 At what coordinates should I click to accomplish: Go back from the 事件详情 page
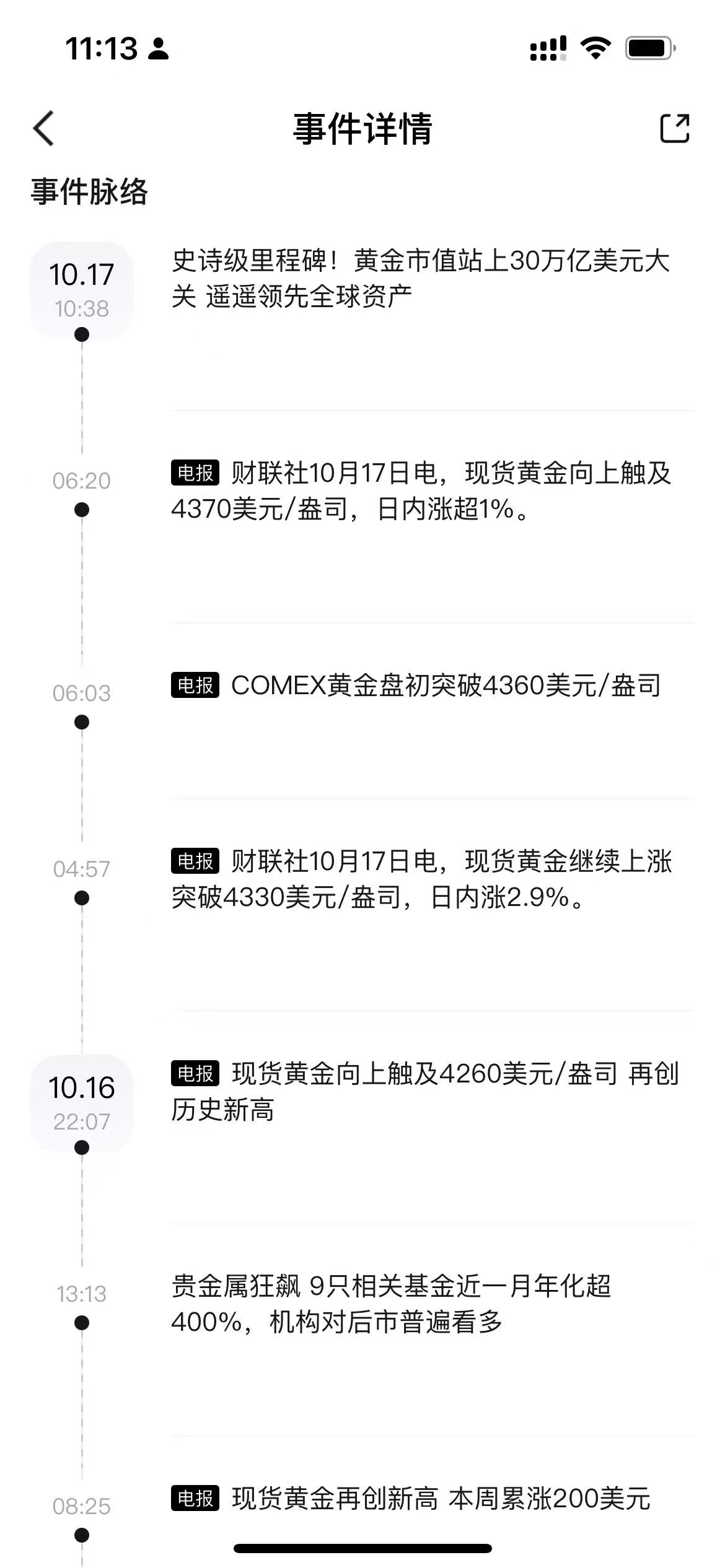[44, 129]
